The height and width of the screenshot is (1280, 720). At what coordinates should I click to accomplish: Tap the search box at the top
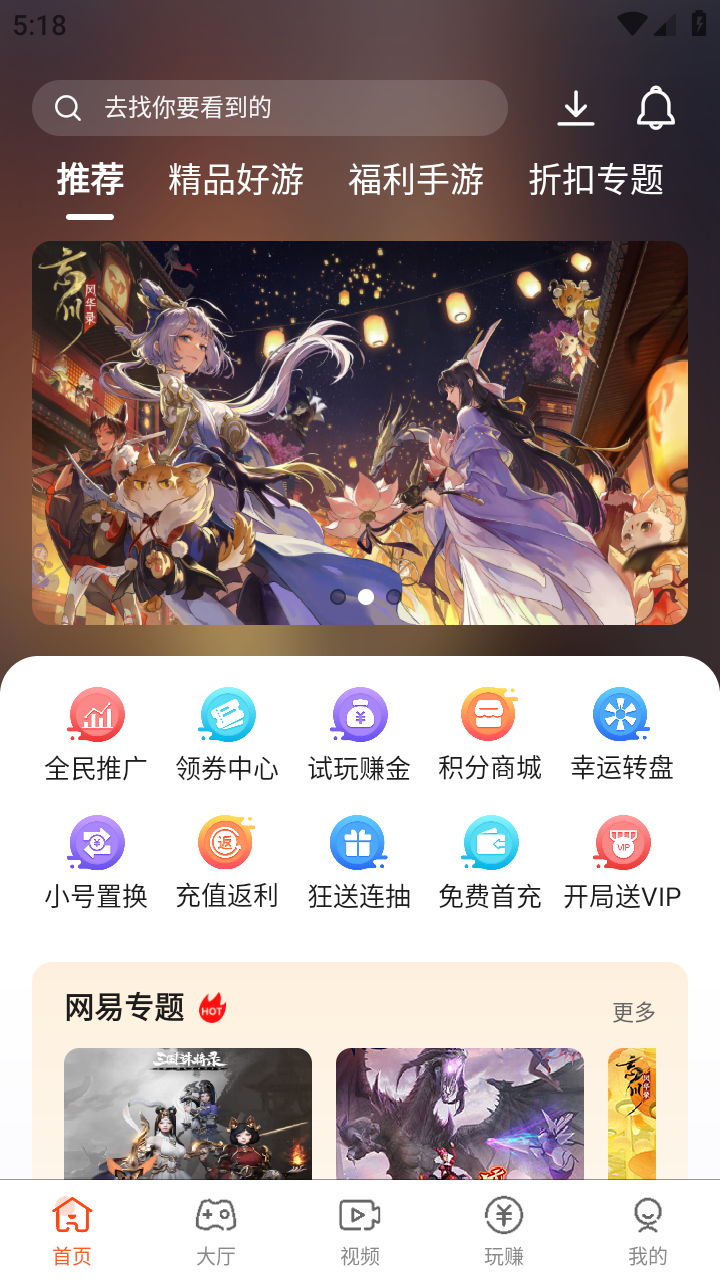pyautogui.click(x=270, y=108)
